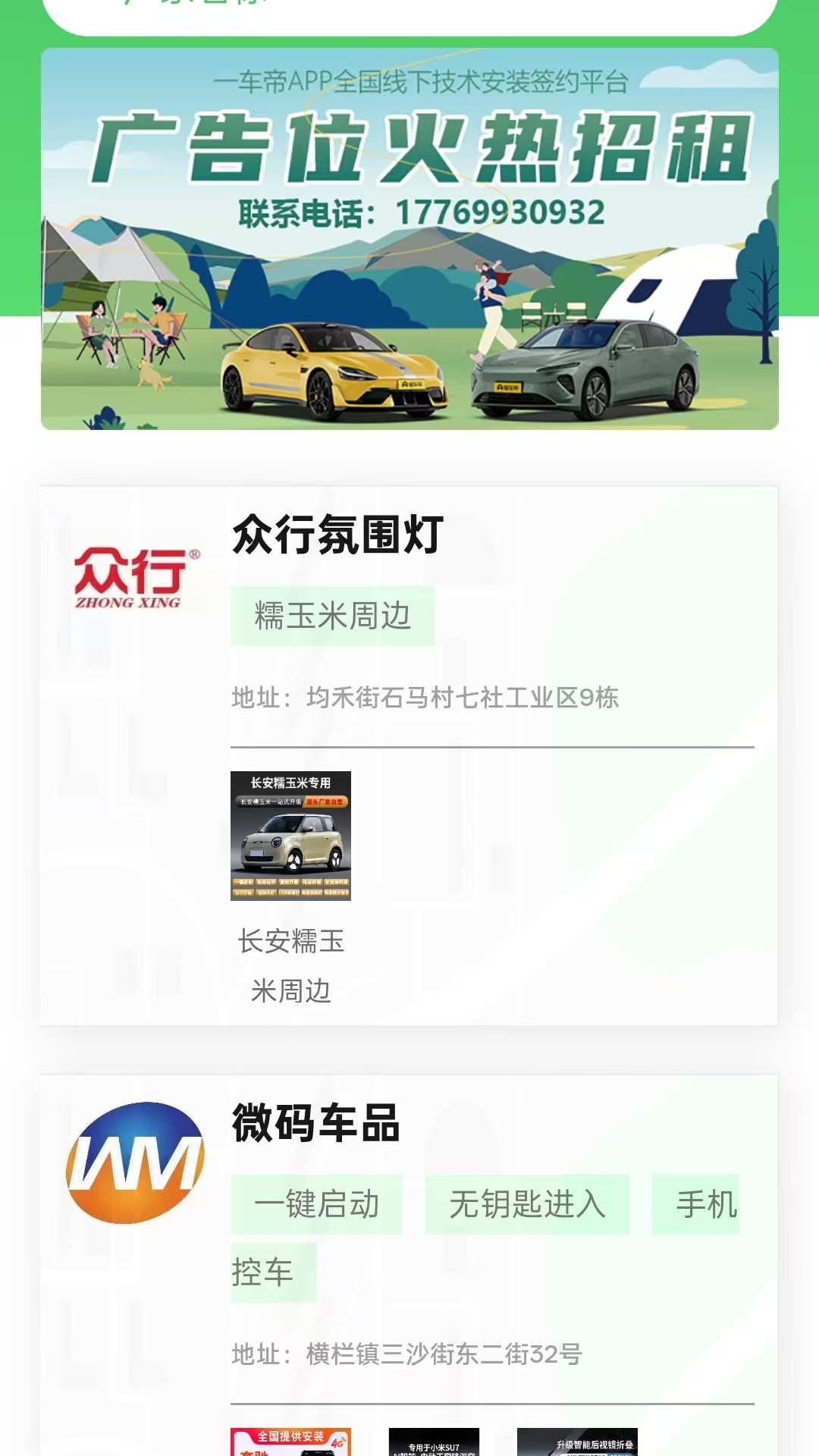Tap the yellow sports car in the banner

point(334,372)
